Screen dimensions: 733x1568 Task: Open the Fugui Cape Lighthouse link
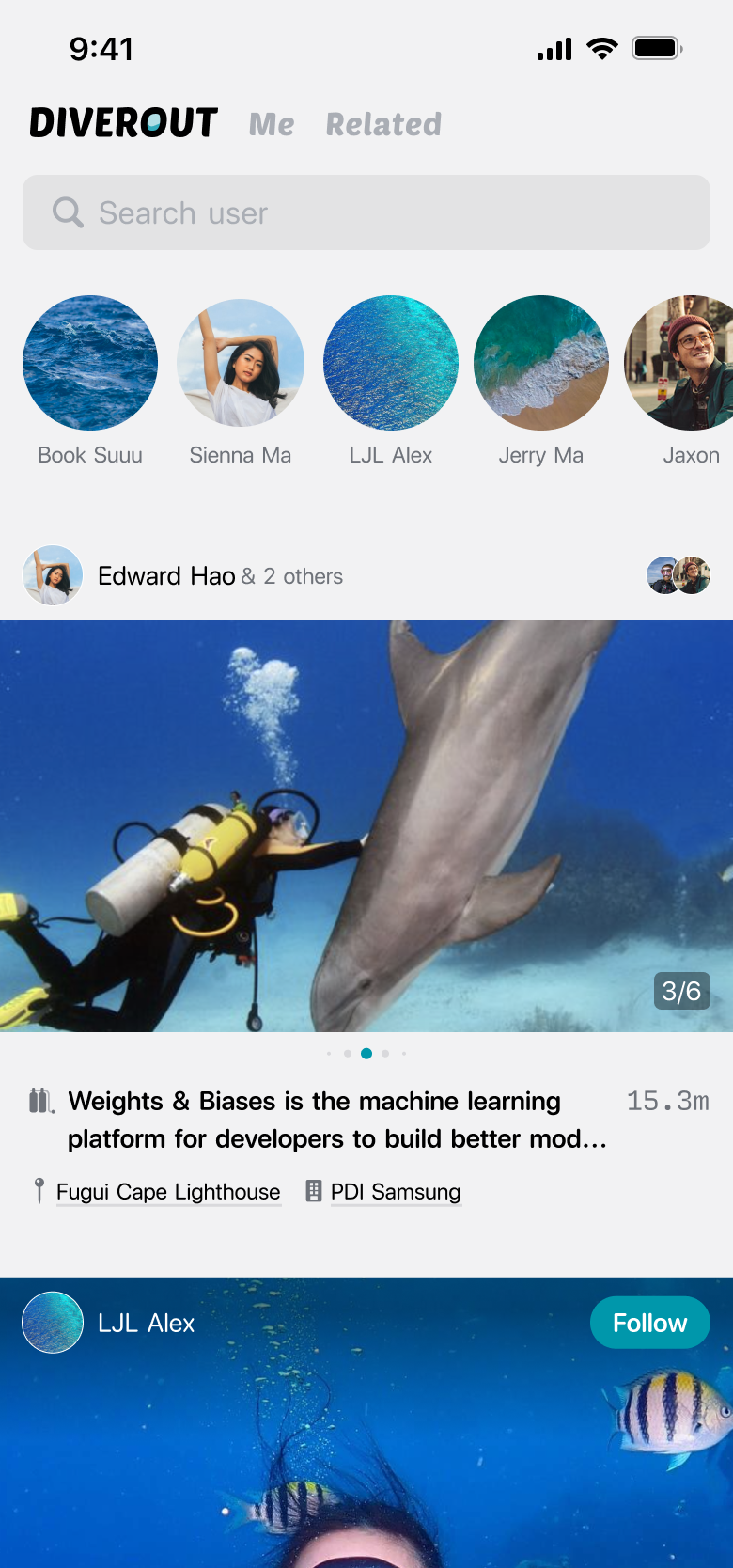(168, 1191)
